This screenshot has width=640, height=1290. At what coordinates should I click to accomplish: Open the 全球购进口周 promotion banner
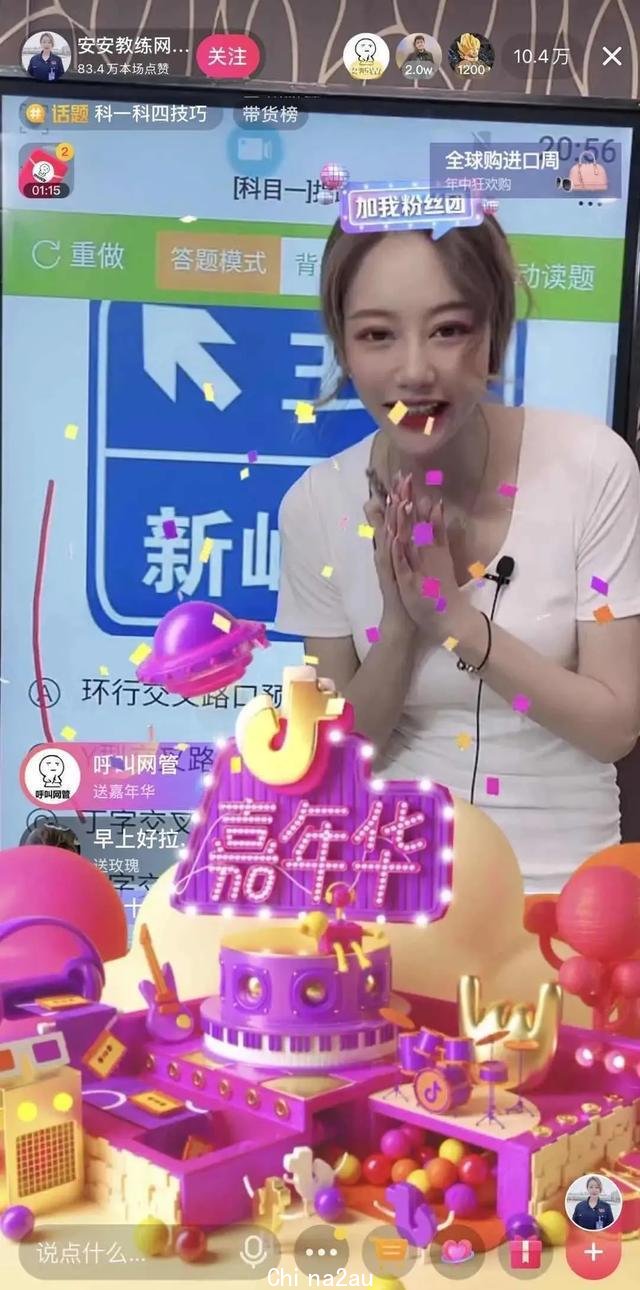[525, 168]
